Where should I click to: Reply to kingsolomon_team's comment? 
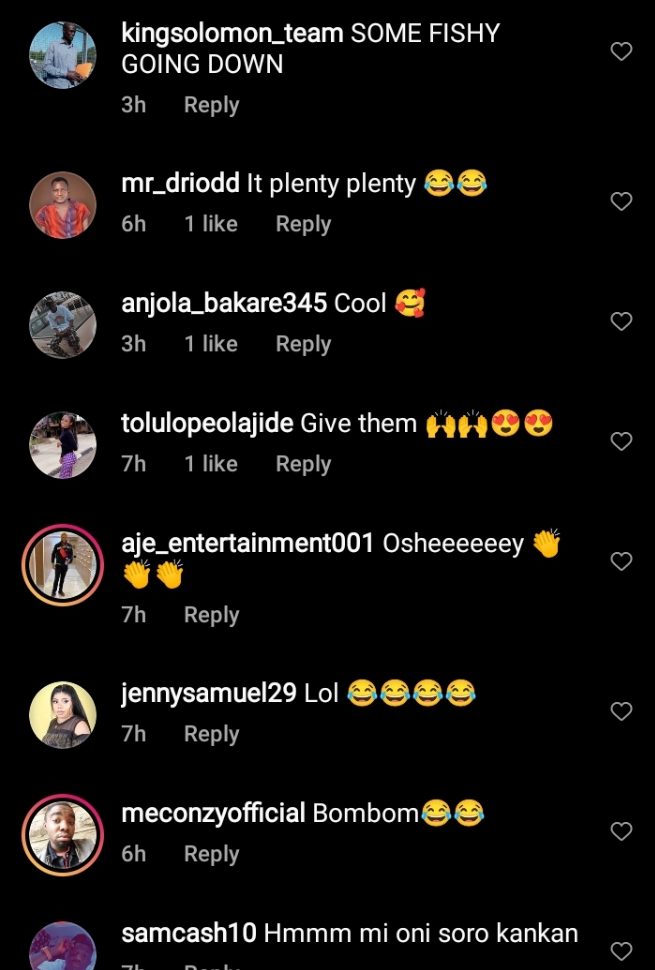tap(211, 105)
